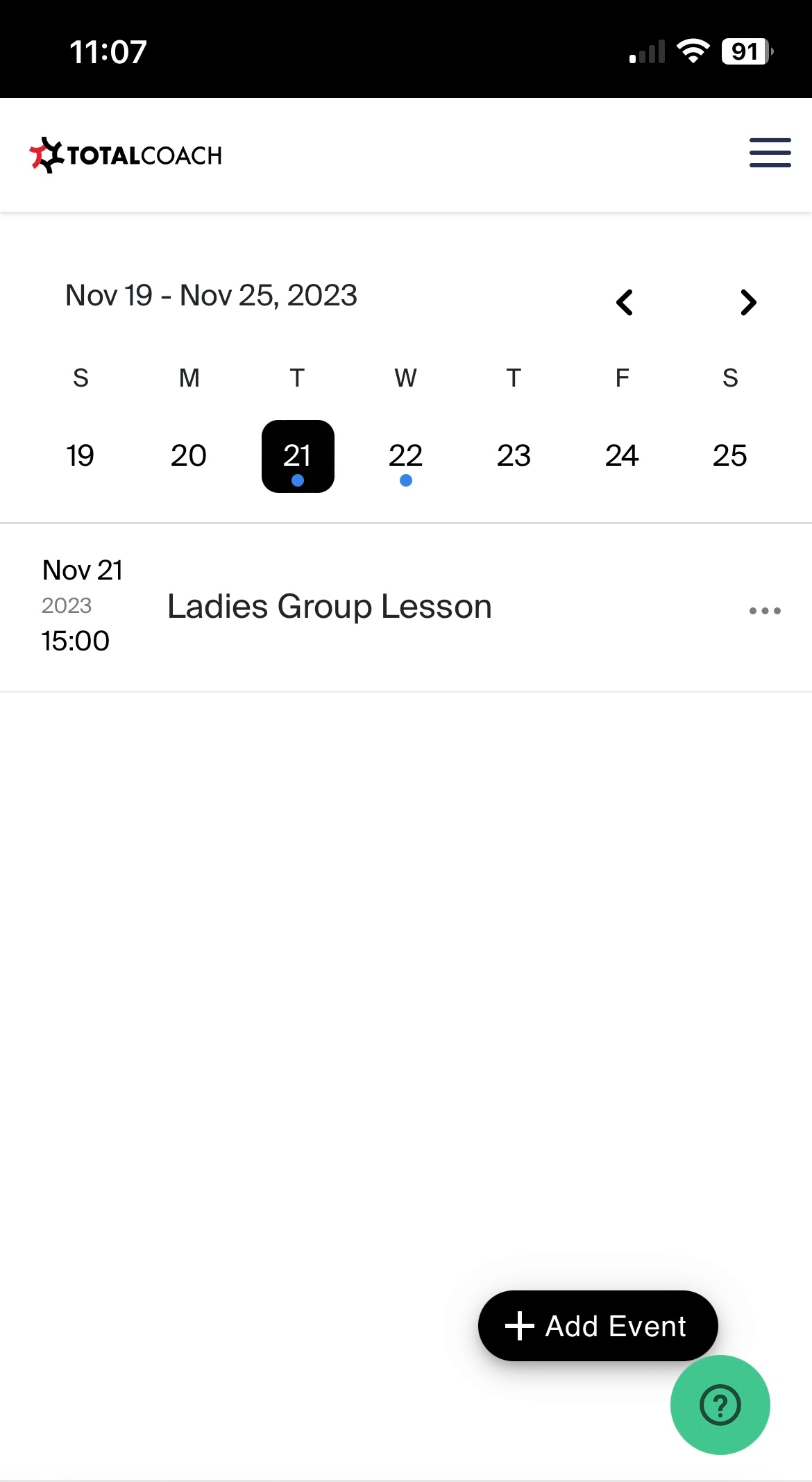Tap the TotalCoach logo

tap(126, 155)
